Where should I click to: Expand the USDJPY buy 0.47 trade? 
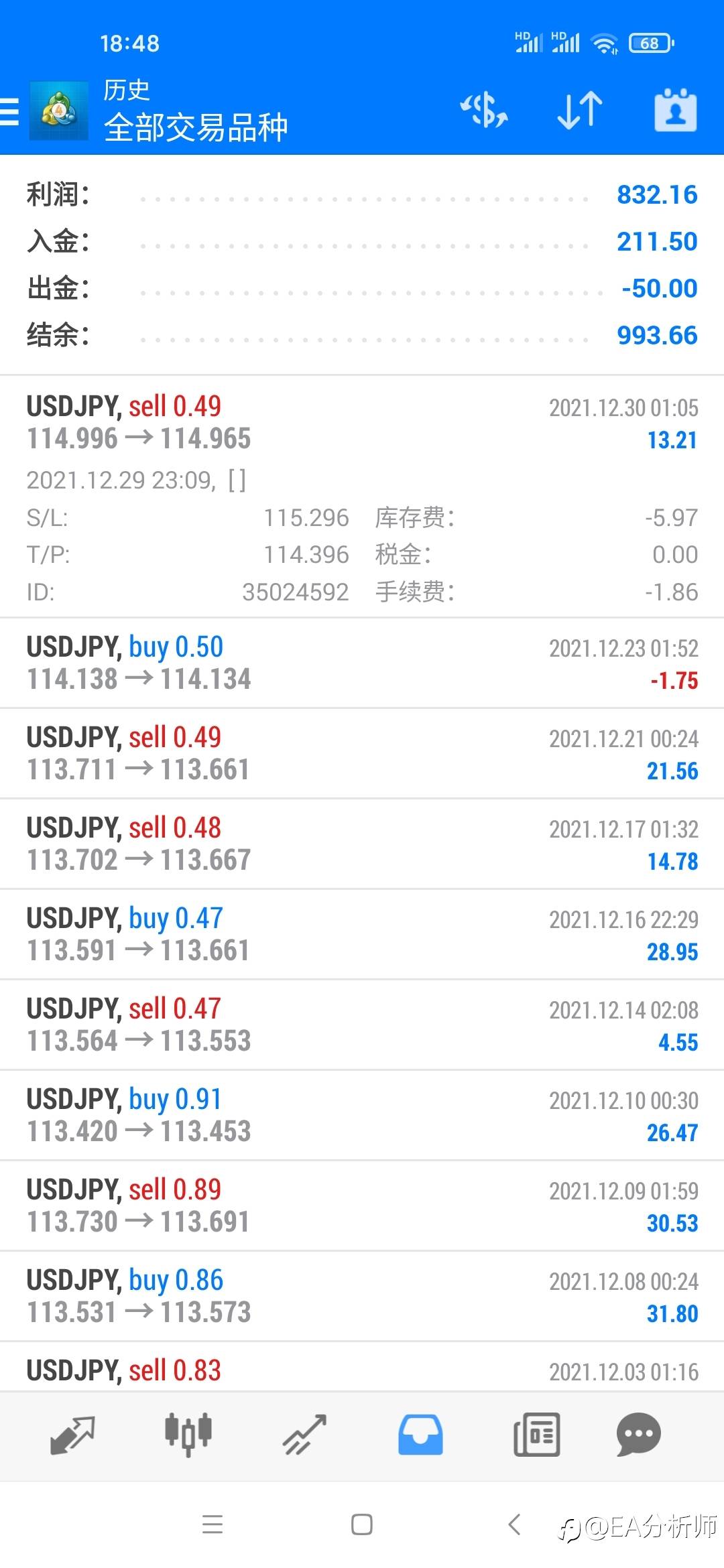tap(362, 935)
